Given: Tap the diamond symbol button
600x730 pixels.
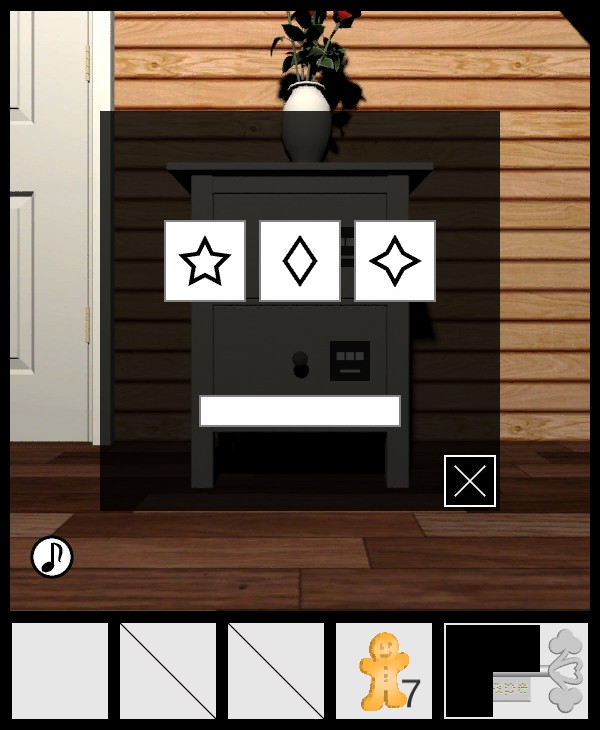Looking at the screenshot, I should (300, 261).
